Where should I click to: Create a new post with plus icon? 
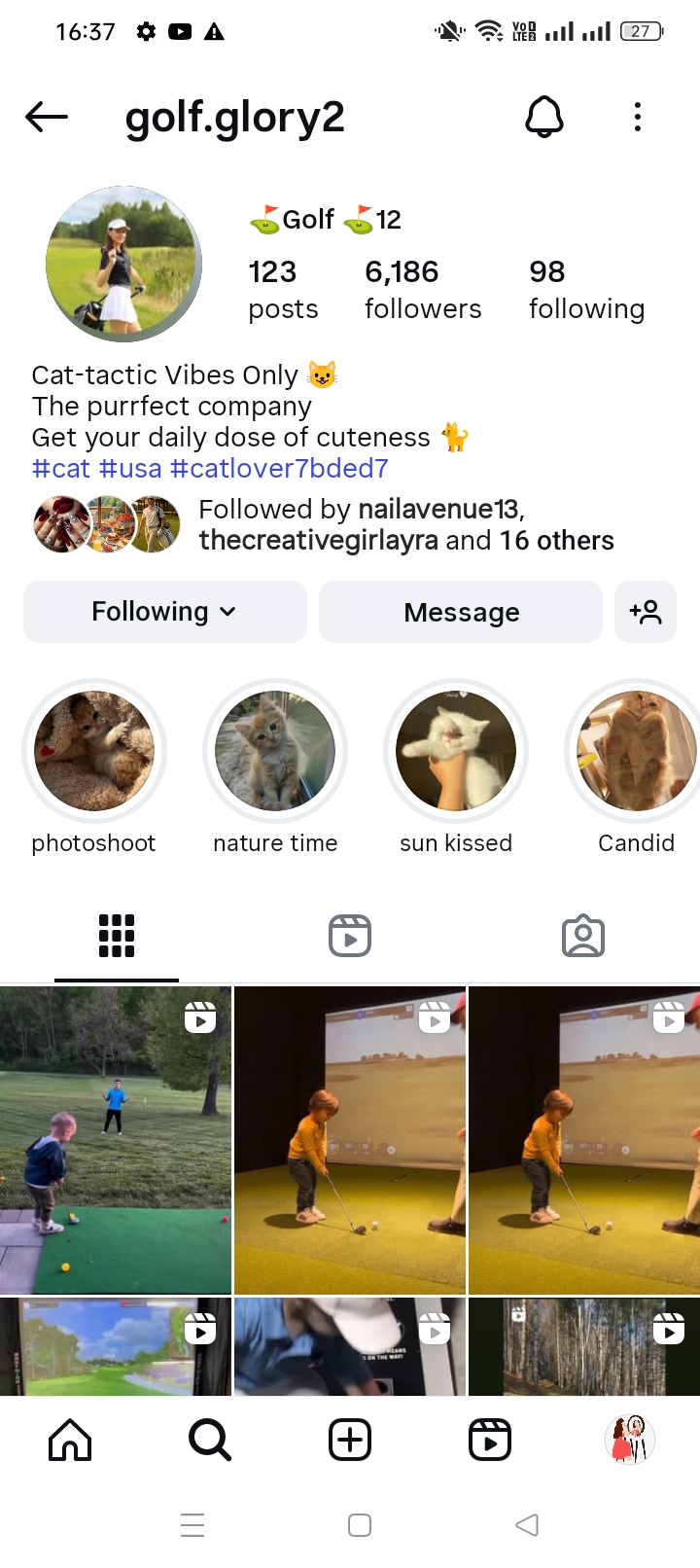point(350,1440)
